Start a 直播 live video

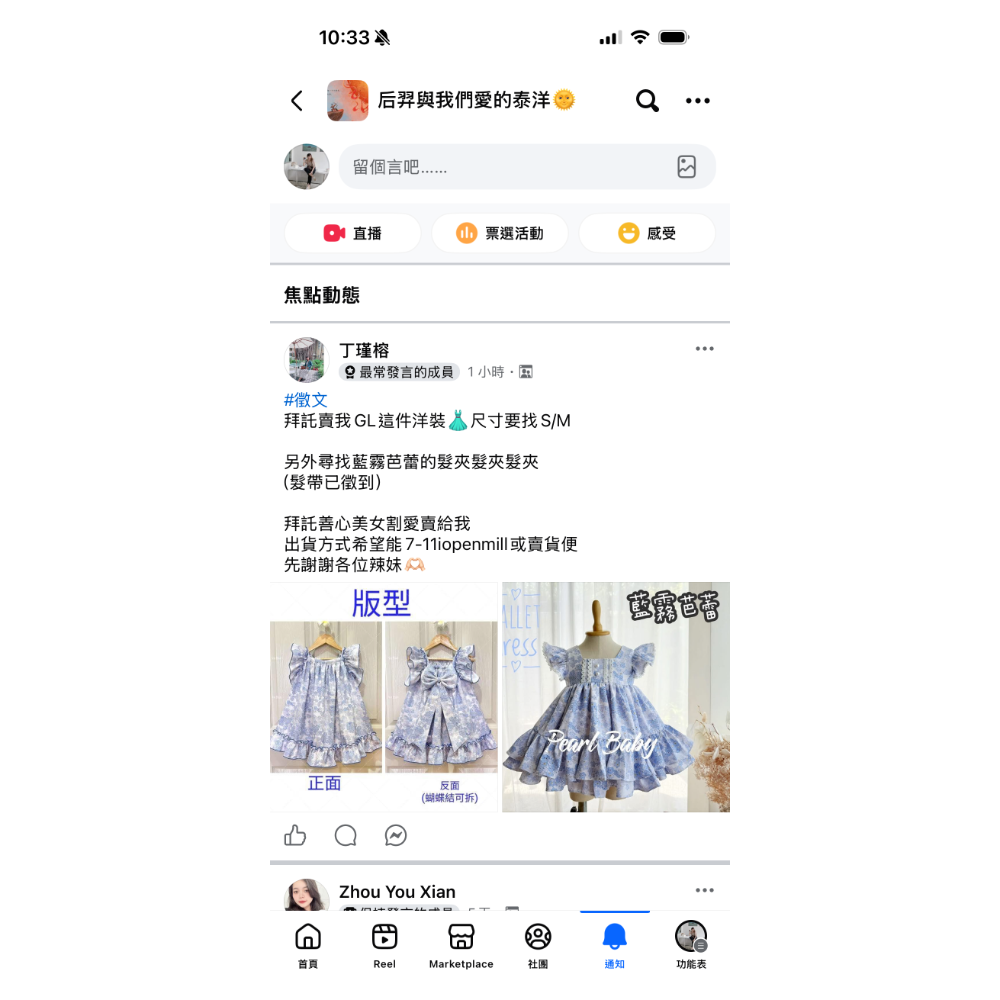pyautogui.click(x=353, y=233)
